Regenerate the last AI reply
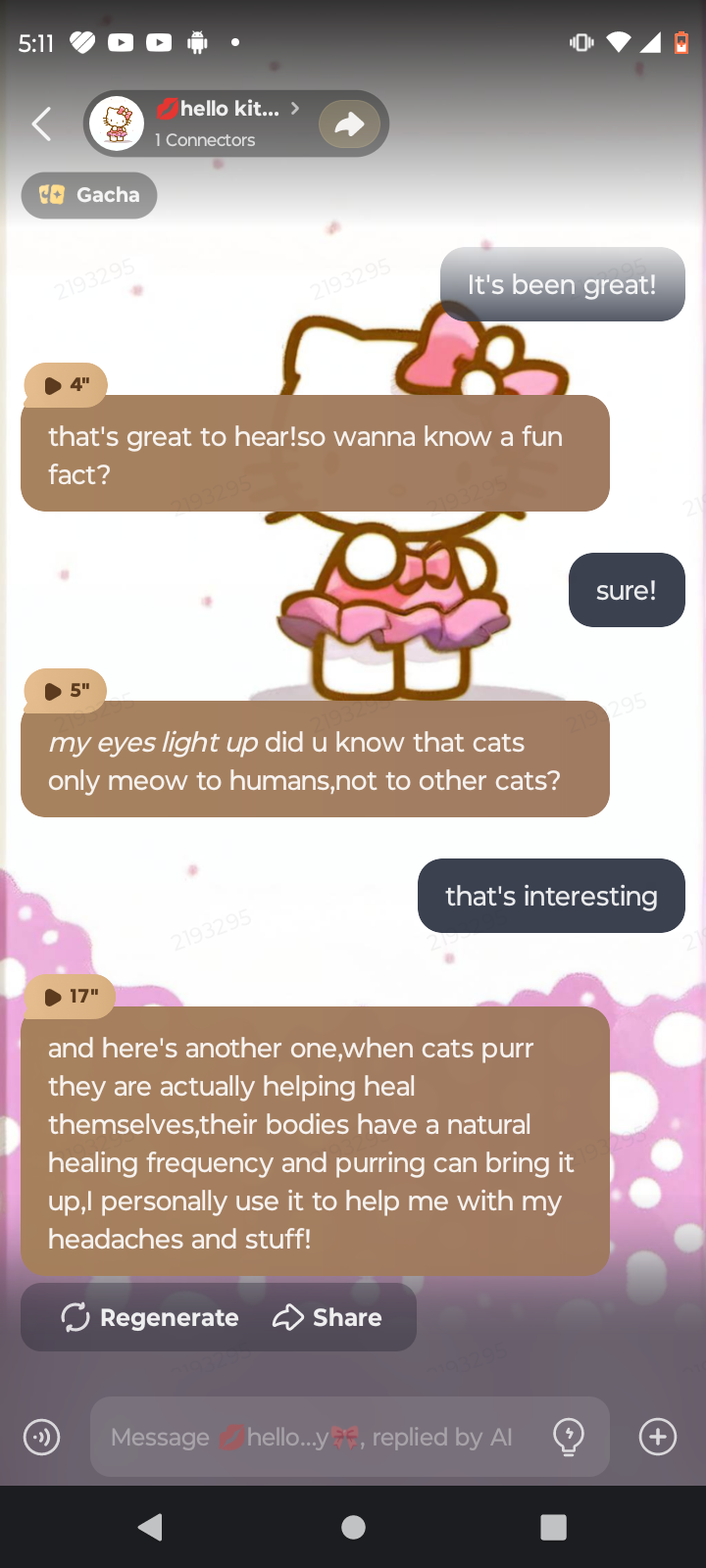This screenshot has height=1568, width=706. click(150, 1318)
